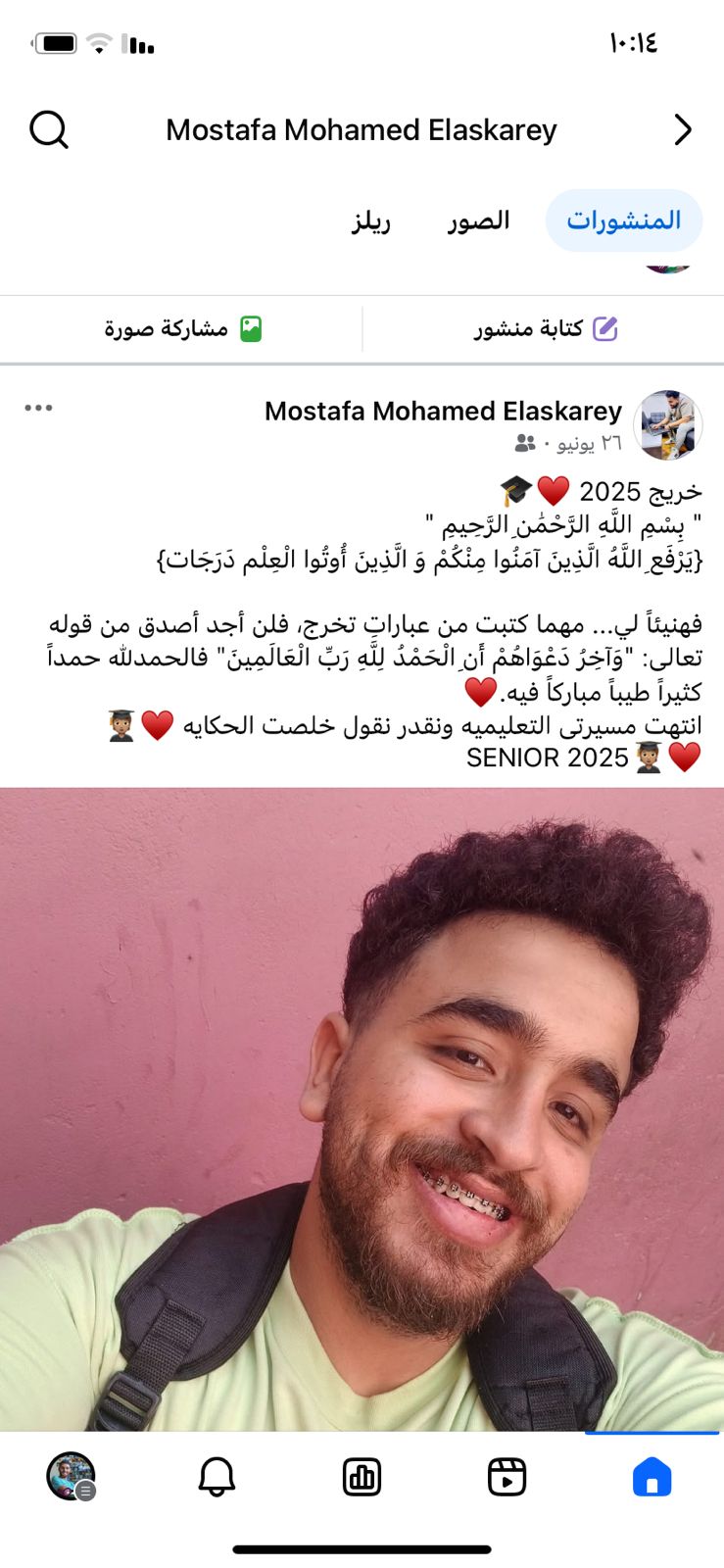Viewport: 724px width, 1568px height.
Task: Tap the Mostafa Mohamed Elaskarey post author name
Action: tap(443, 411)
